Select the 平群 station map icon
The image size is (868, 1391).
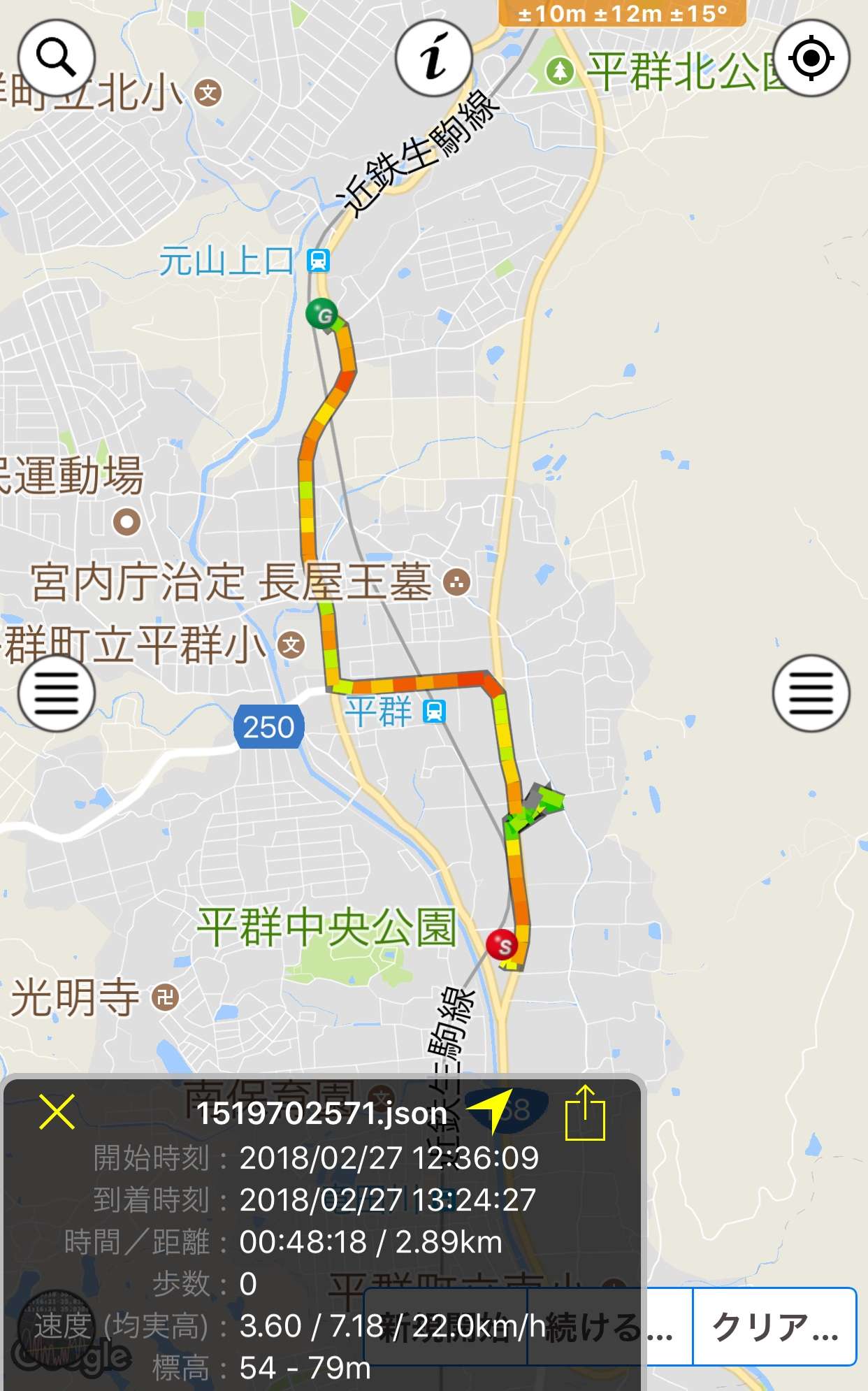click(x=434, y=712)
